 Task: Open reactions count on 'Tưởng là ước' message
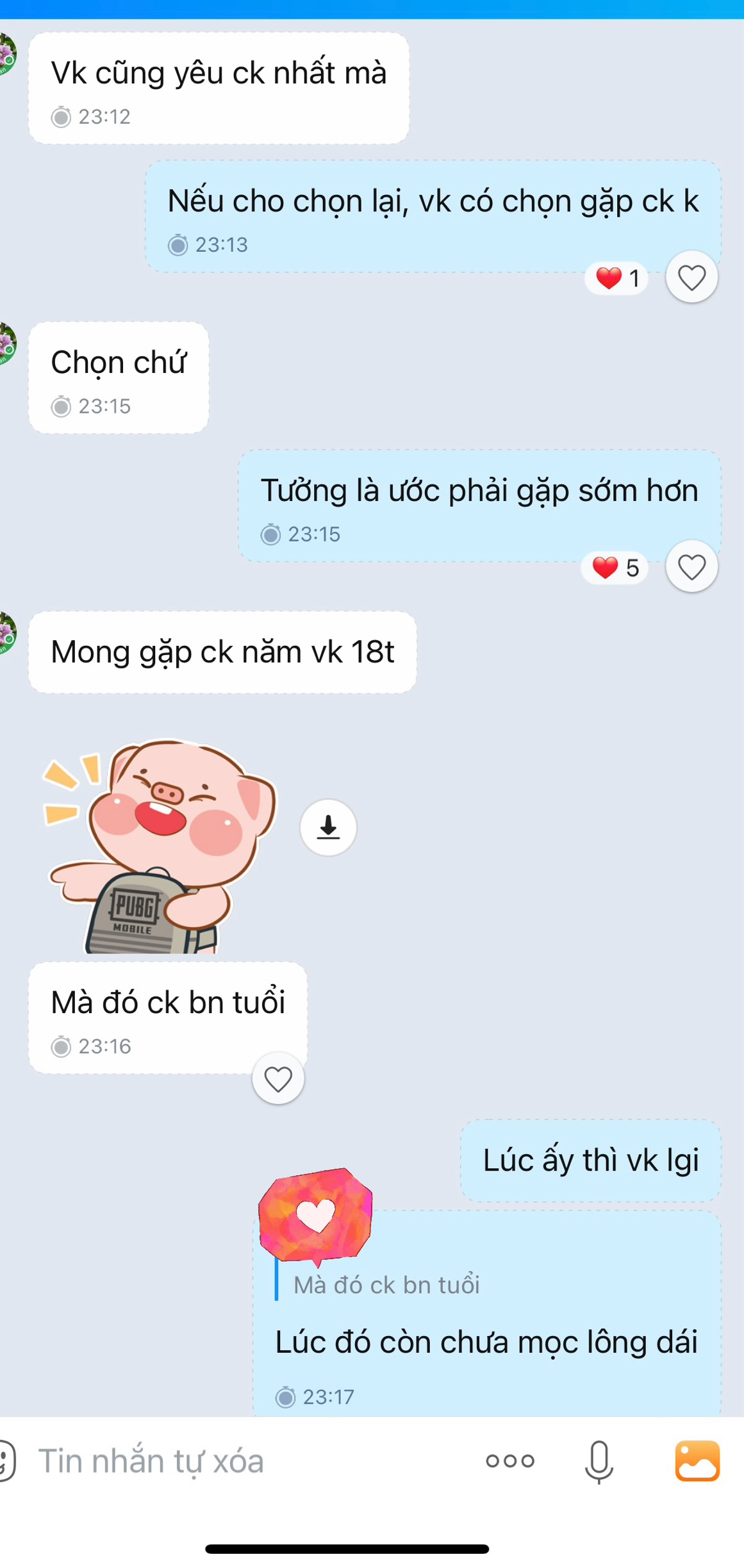615,568
